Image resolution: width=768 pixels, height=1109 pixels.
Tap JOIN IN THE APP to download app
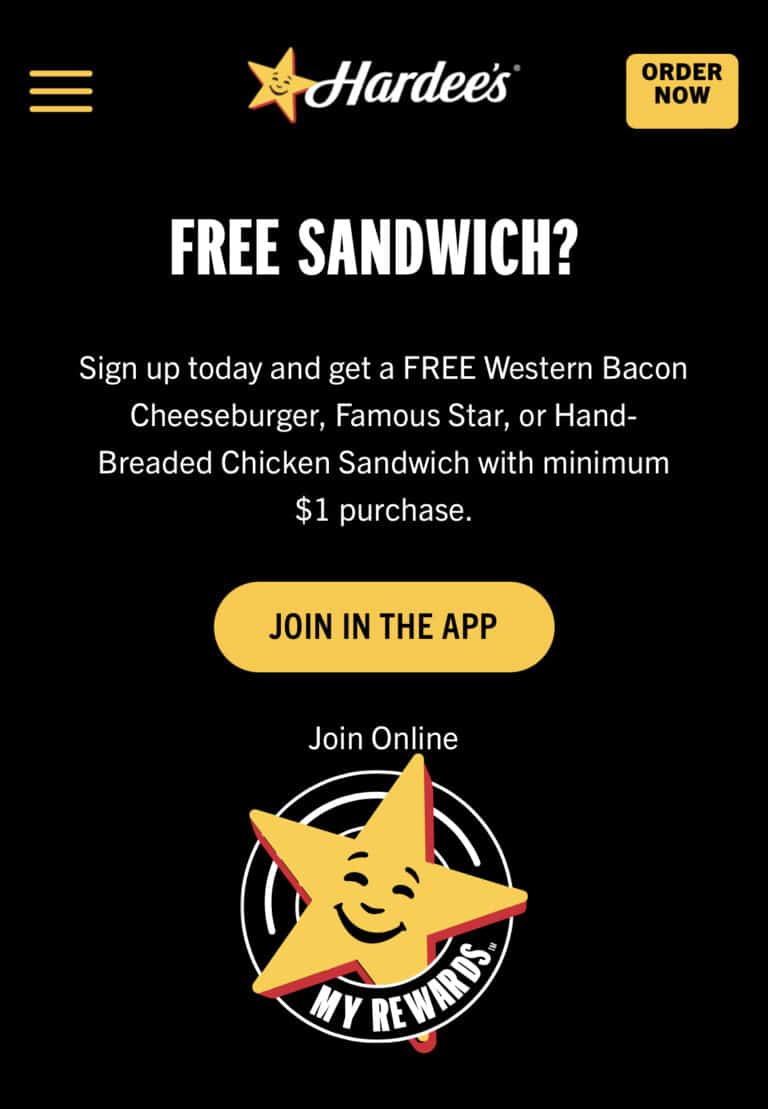(383, 626)
